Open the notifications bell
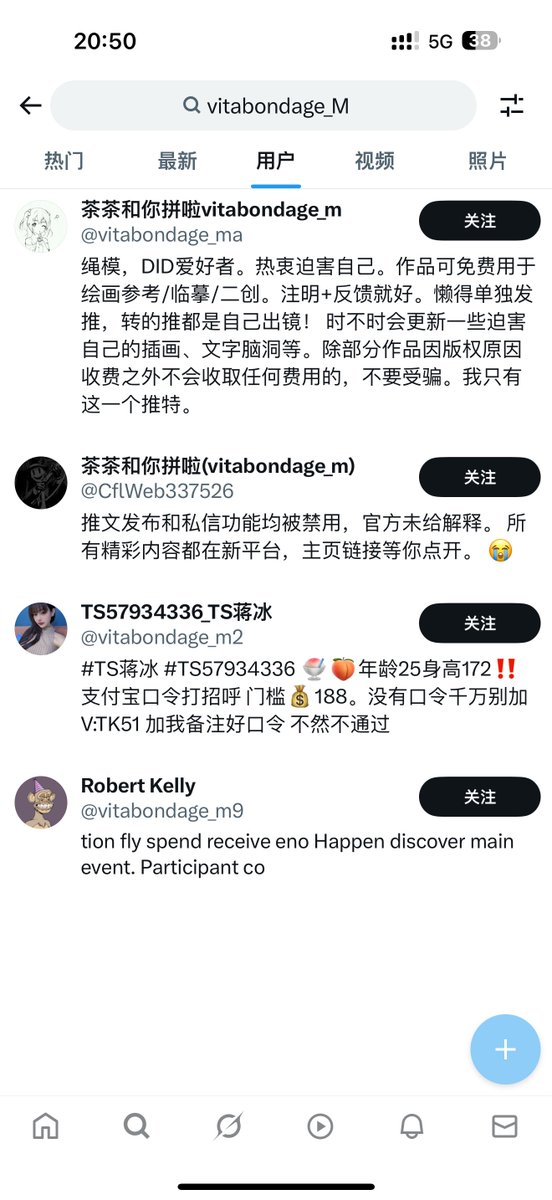Image resolution: width=552 pixels, height=1200 pixels. click(x=411, y=1127)
